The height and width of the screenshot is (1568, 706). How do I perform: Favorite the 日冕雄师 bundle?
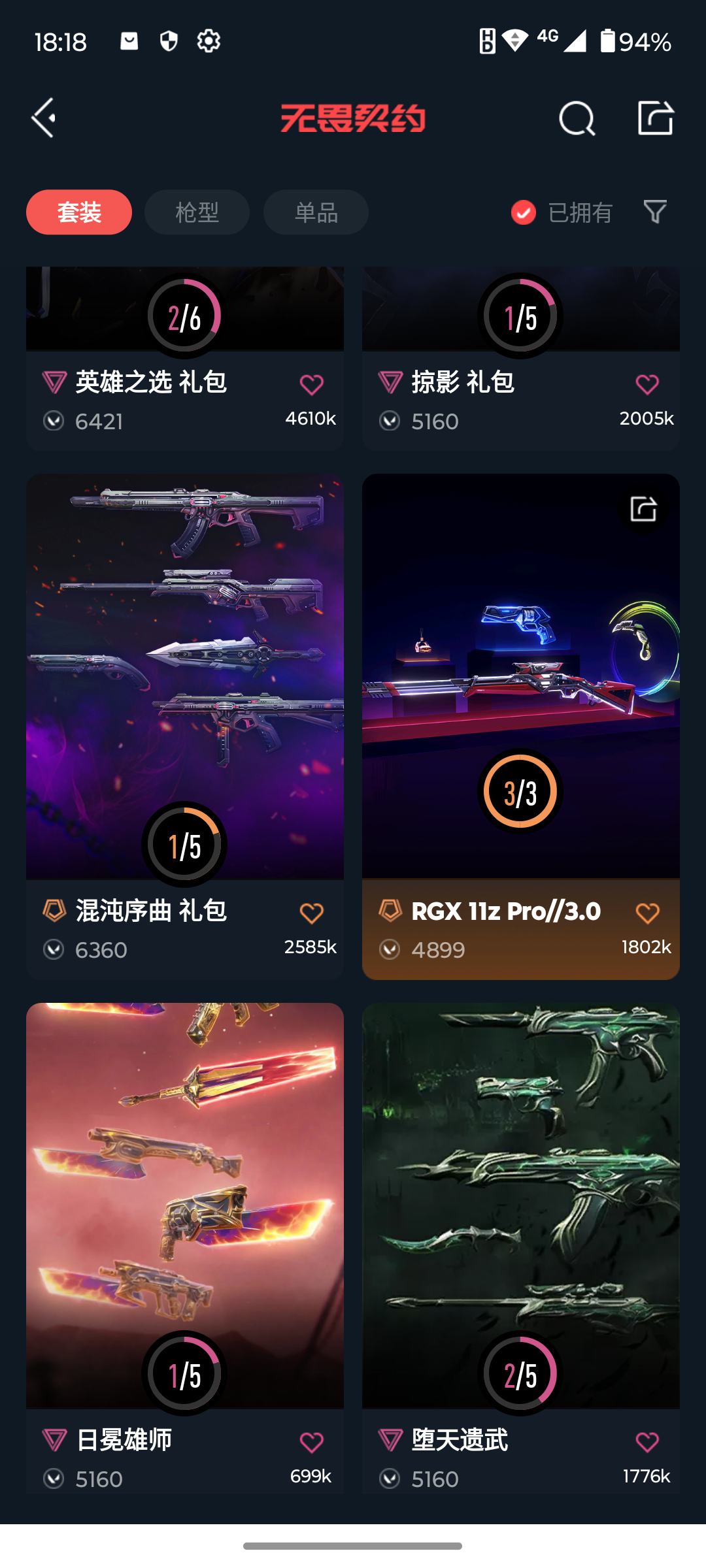(311, 1443)
